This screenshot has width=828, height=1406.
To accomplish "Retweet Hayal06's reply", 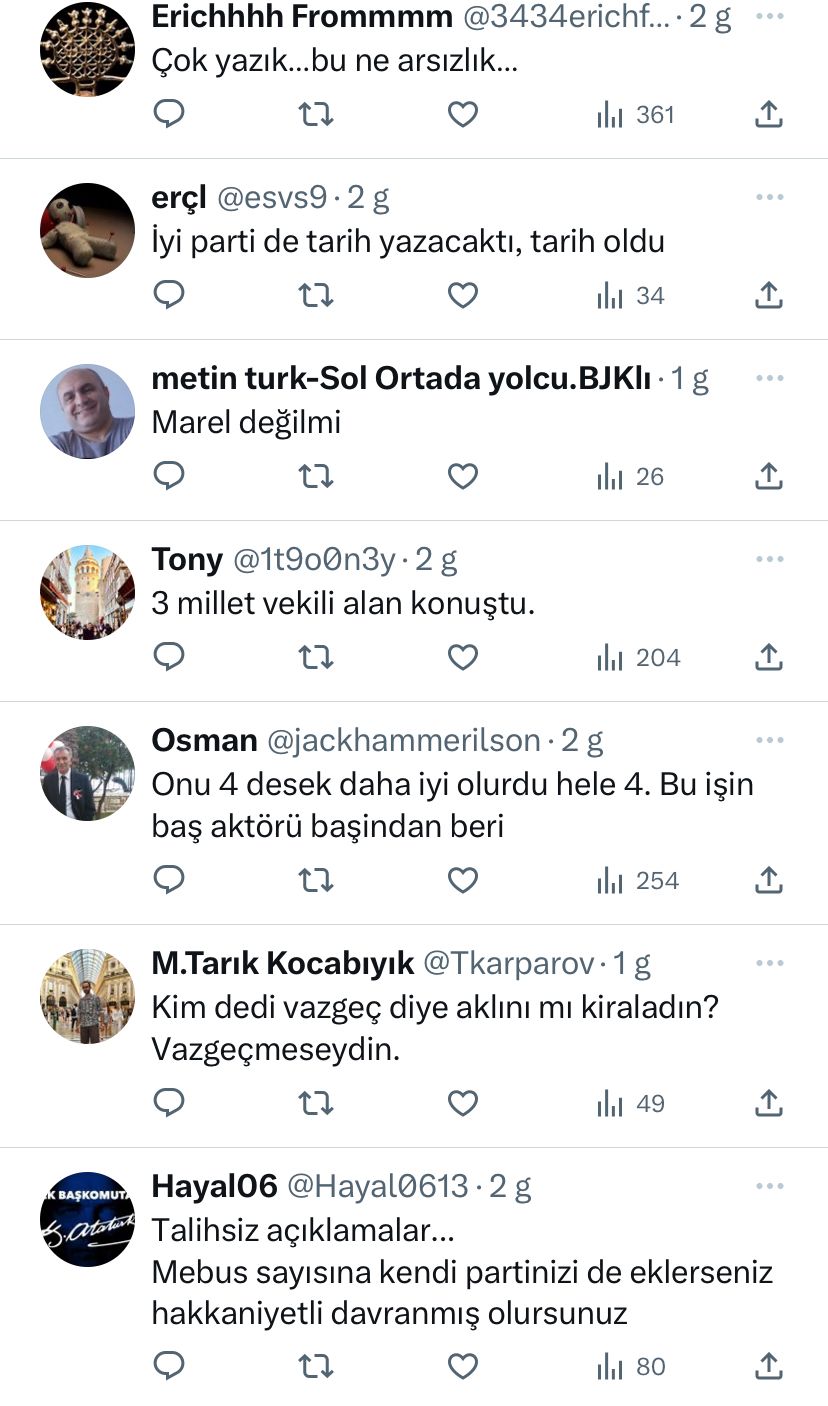I will pyautogui.click(x=317, y=1366).
